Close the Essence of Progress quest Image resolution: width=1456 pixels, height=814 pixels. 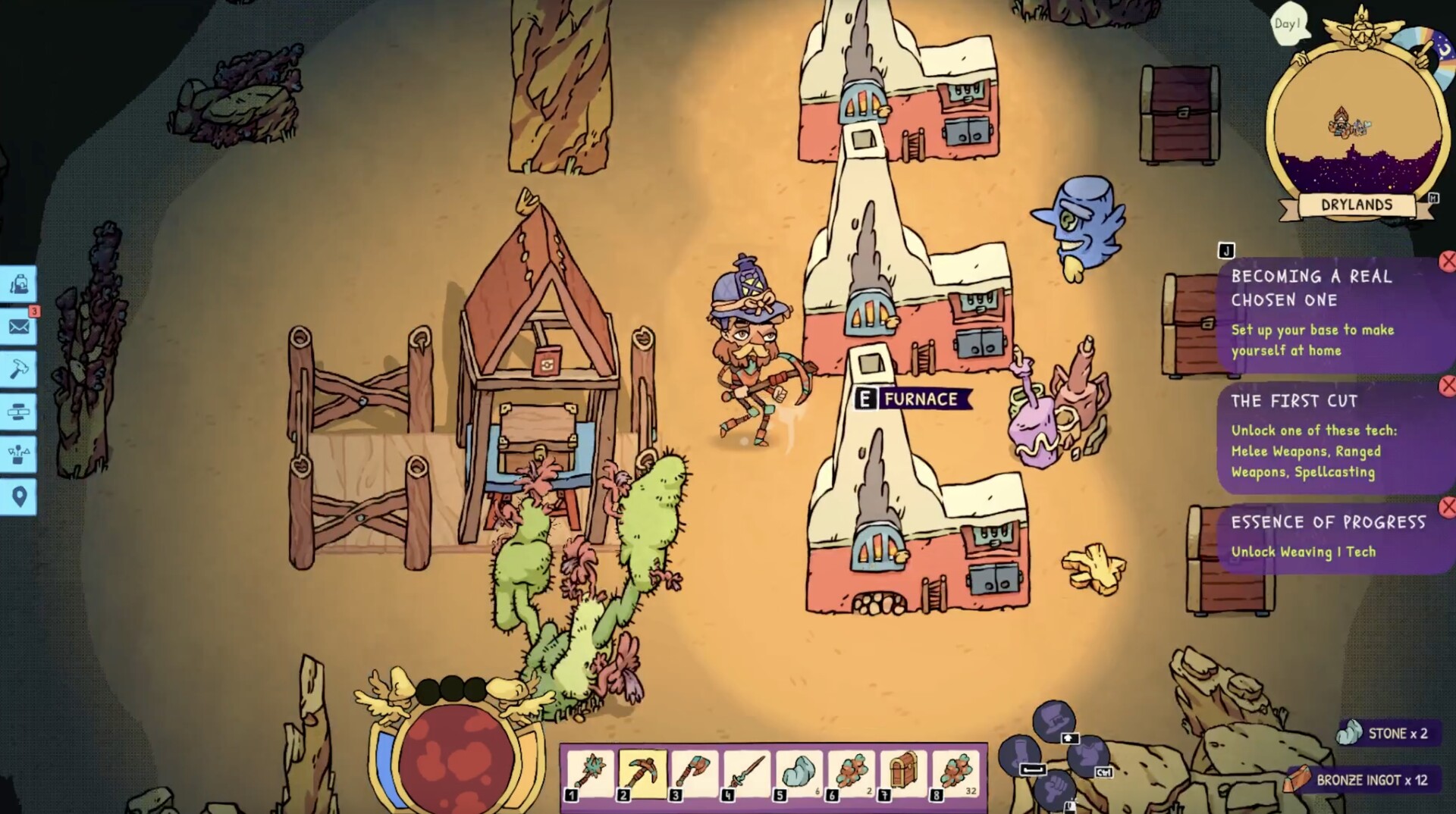click(x=1447, y=507)
